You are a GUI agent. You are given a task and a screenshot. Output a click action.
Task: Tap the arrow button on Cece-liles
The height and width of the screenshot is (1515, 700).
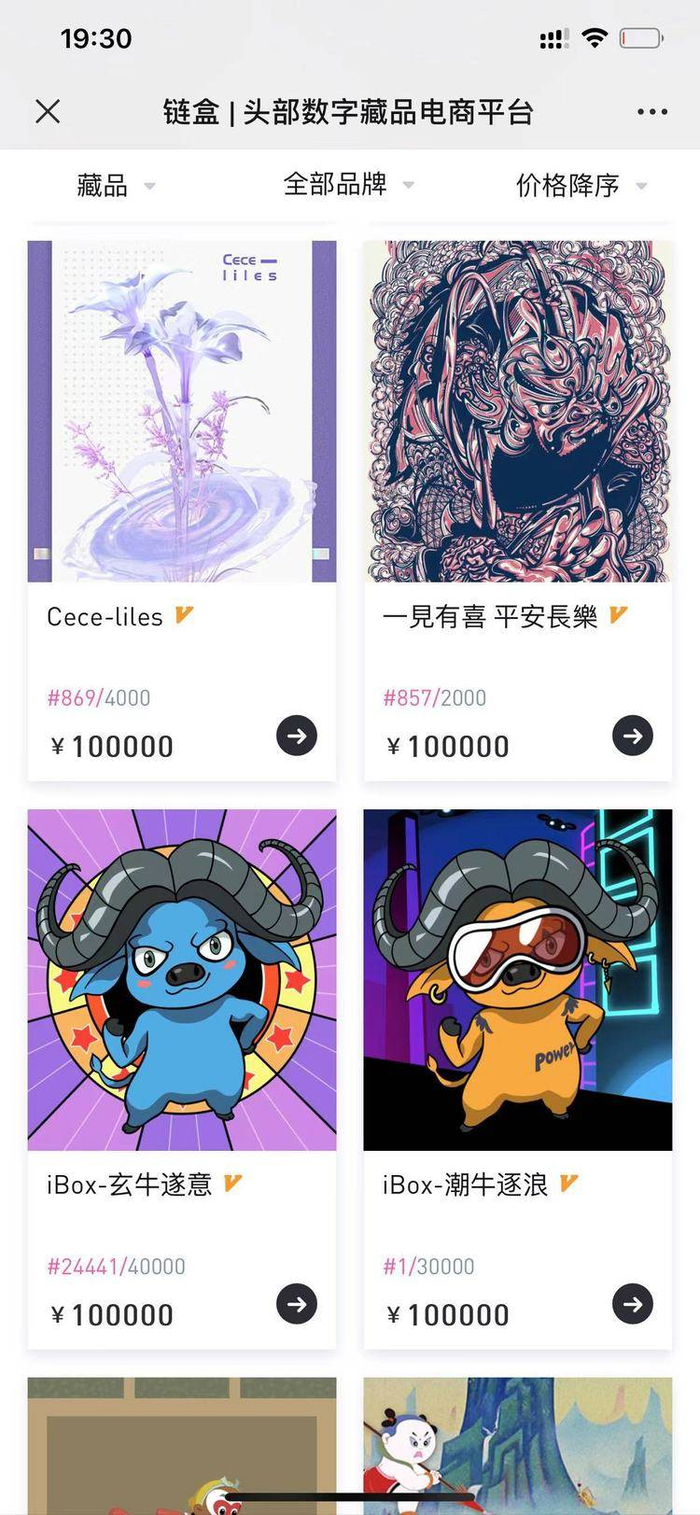(297, 736)
